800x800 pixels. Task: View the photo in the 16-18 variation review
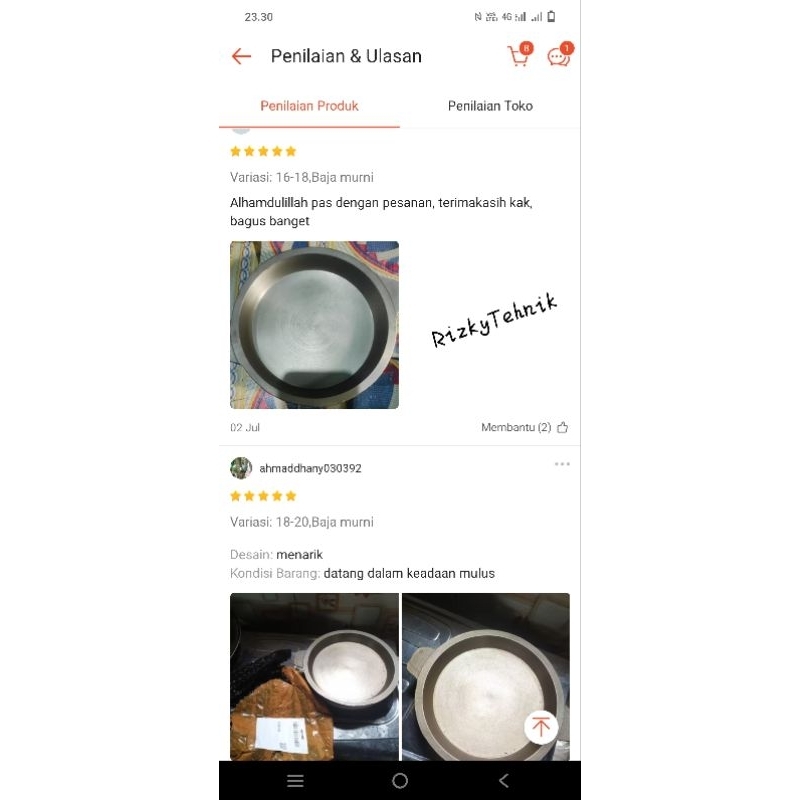click(314, 325)
